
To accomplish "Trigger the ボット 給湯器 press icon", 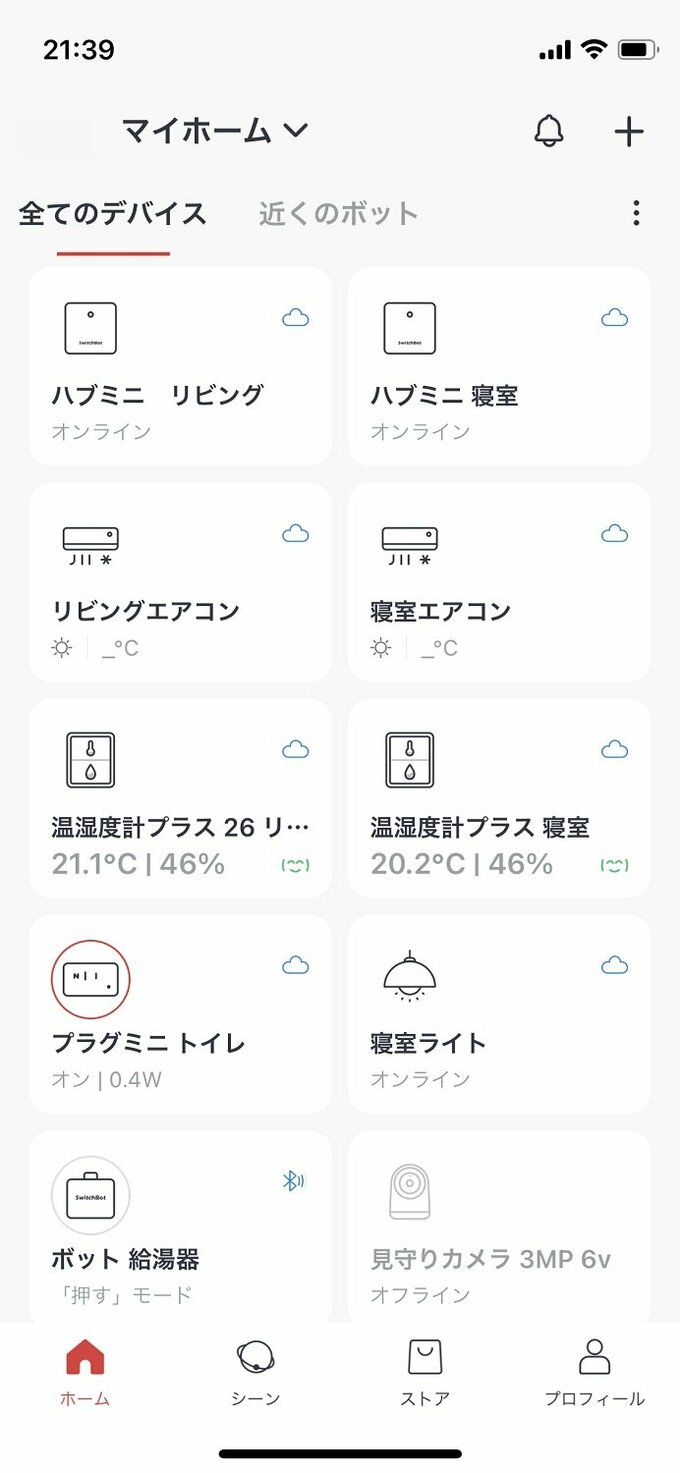I will 90,1195.
